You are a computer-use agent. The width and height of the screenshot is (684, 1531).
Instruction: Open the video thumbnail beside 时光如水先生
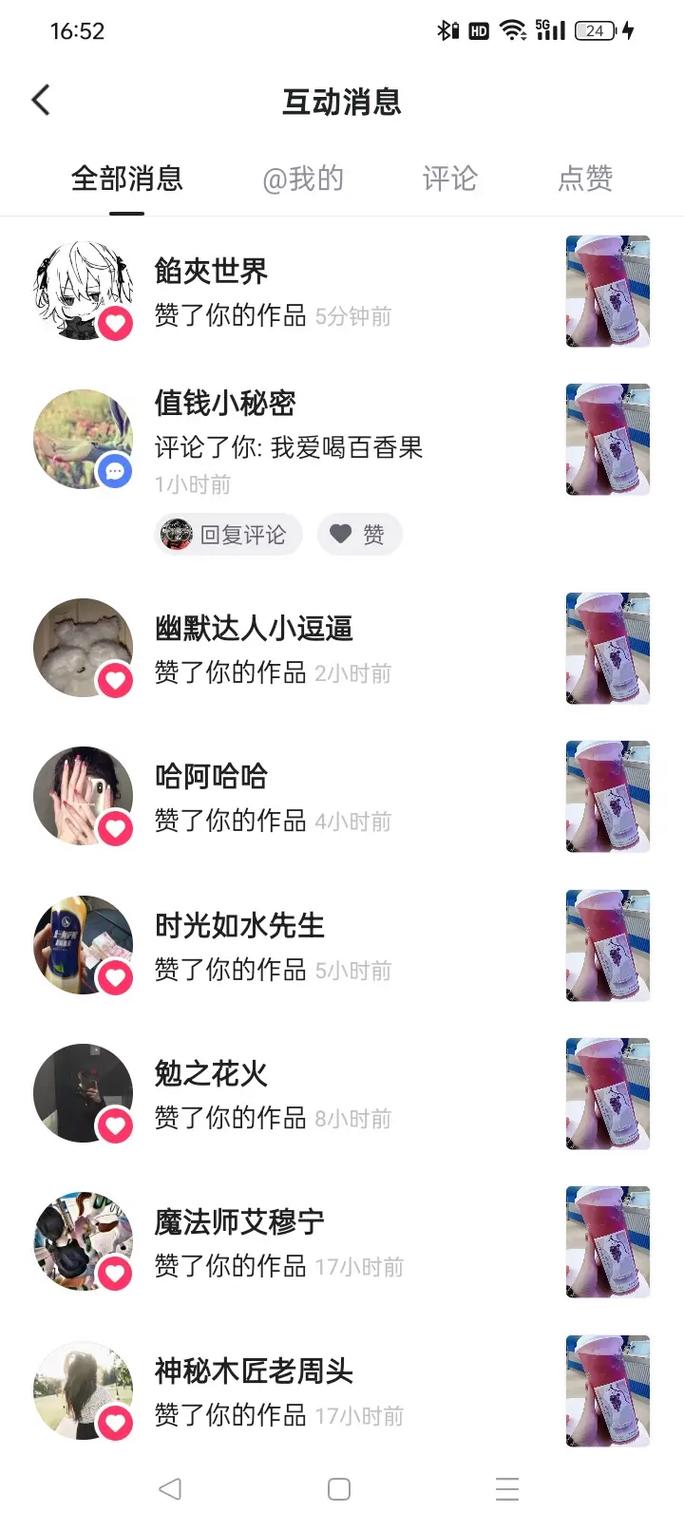point(607,945)
